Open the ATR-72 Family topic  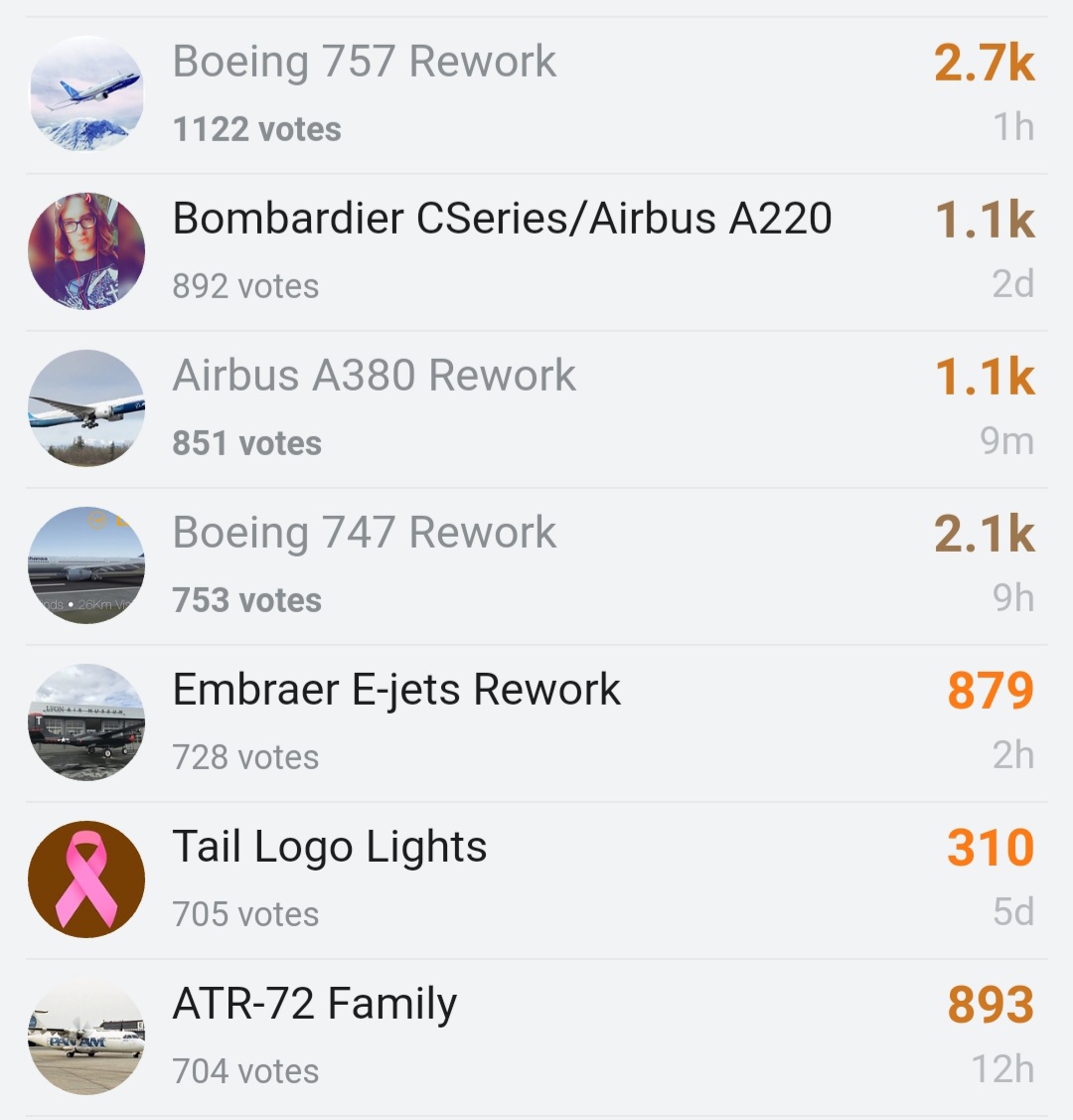pos(315,1004)
